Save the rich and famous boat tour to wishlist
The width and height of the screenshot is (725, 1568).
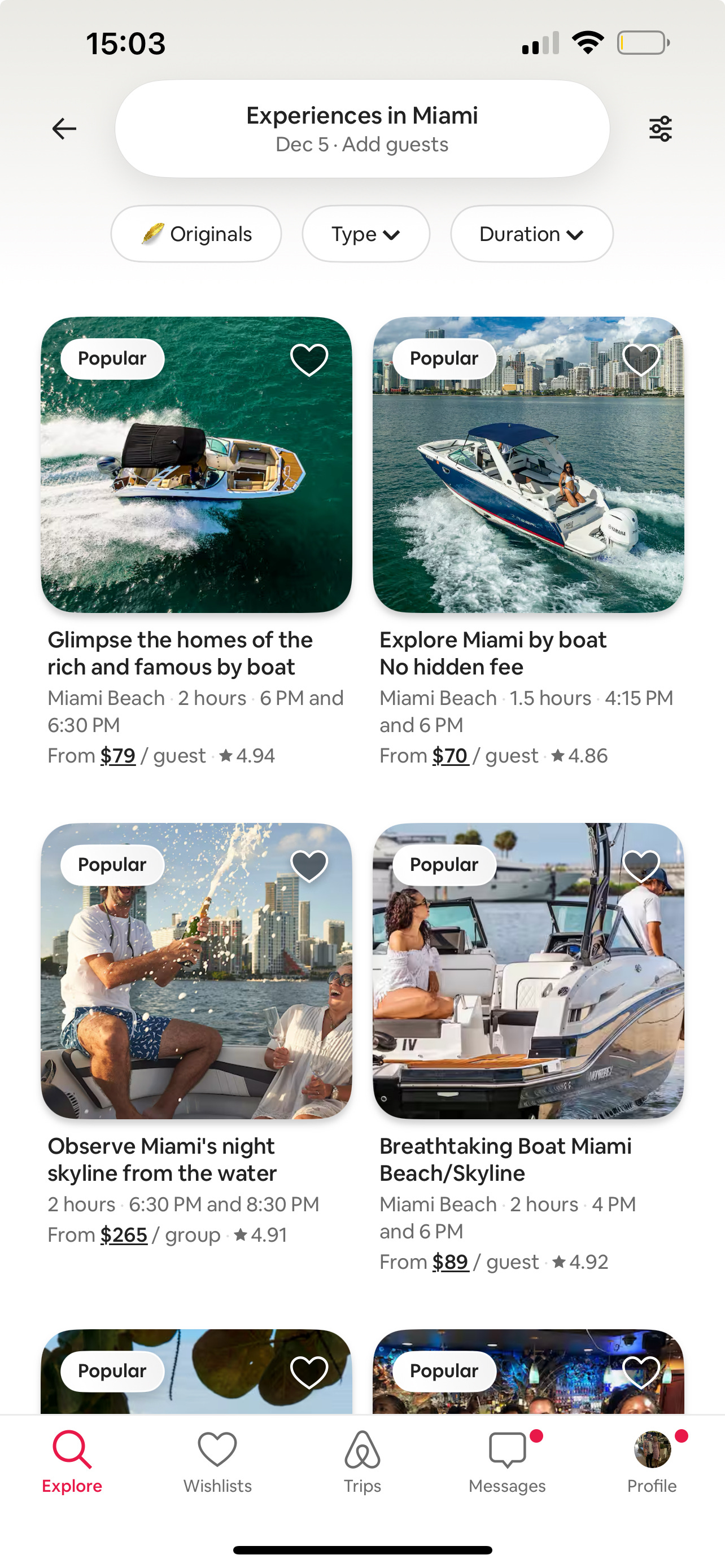(309, 360)
